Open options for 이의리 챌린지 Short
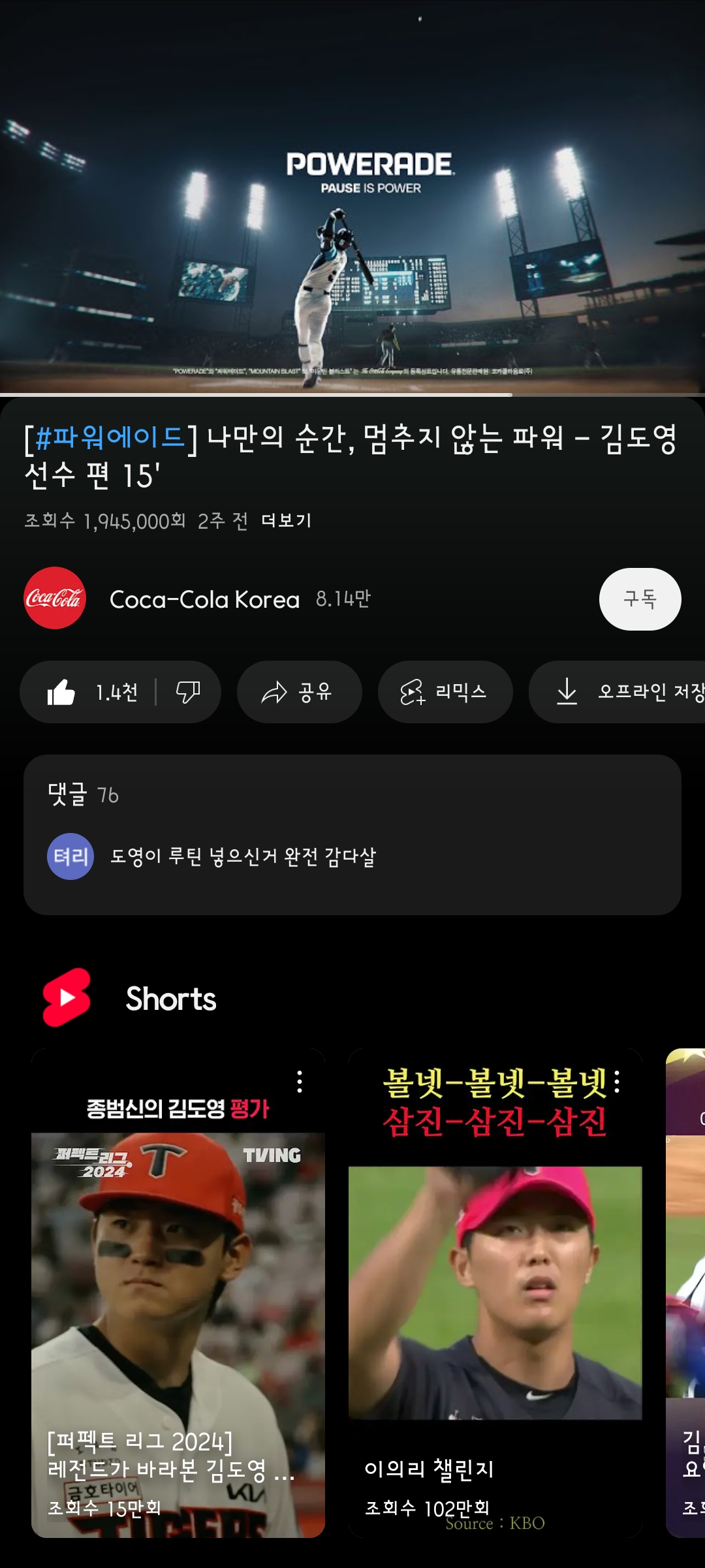Screen dimensions: 705x1568 617,1082
